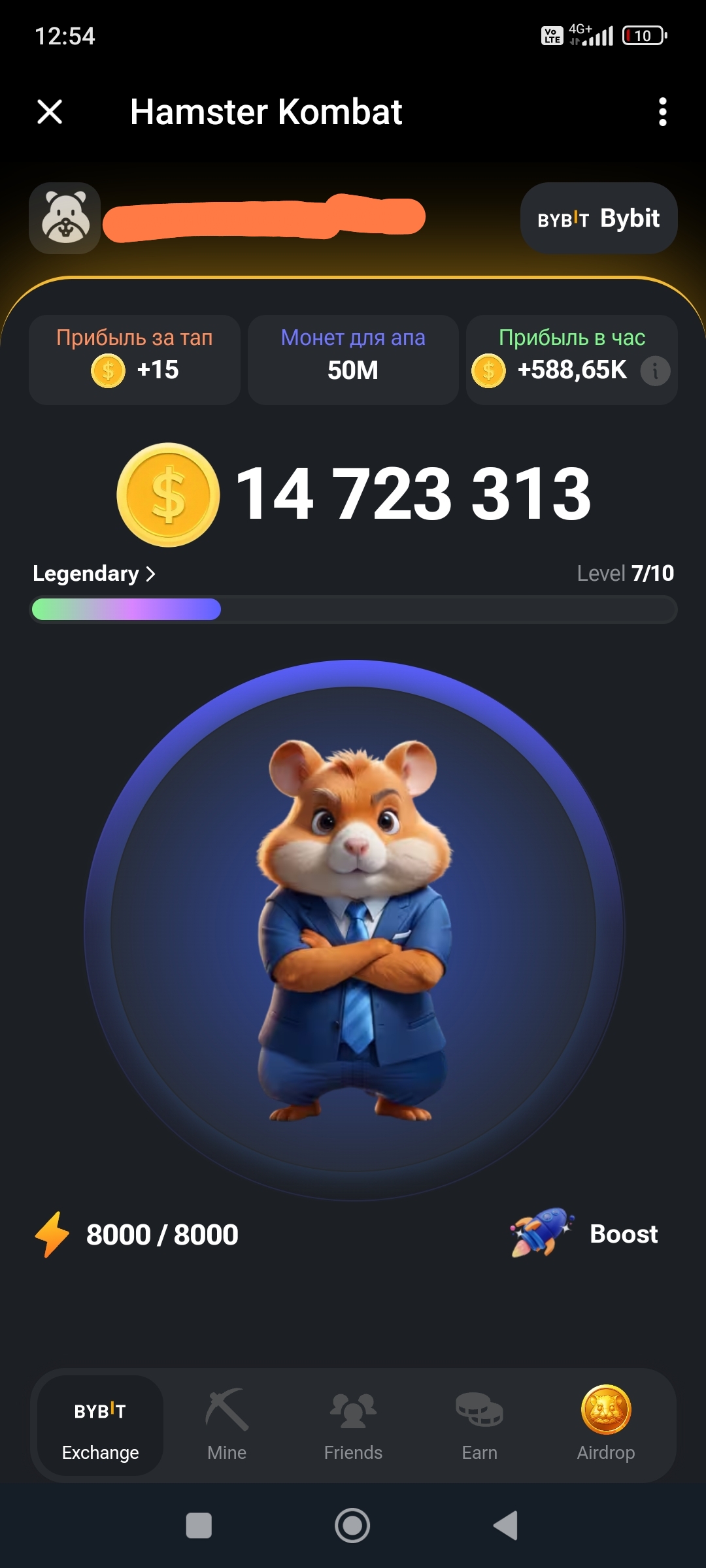Open the Earn tab
Screen dimensions: 706x1568
pyautogui.click(x=479, y=1426)
